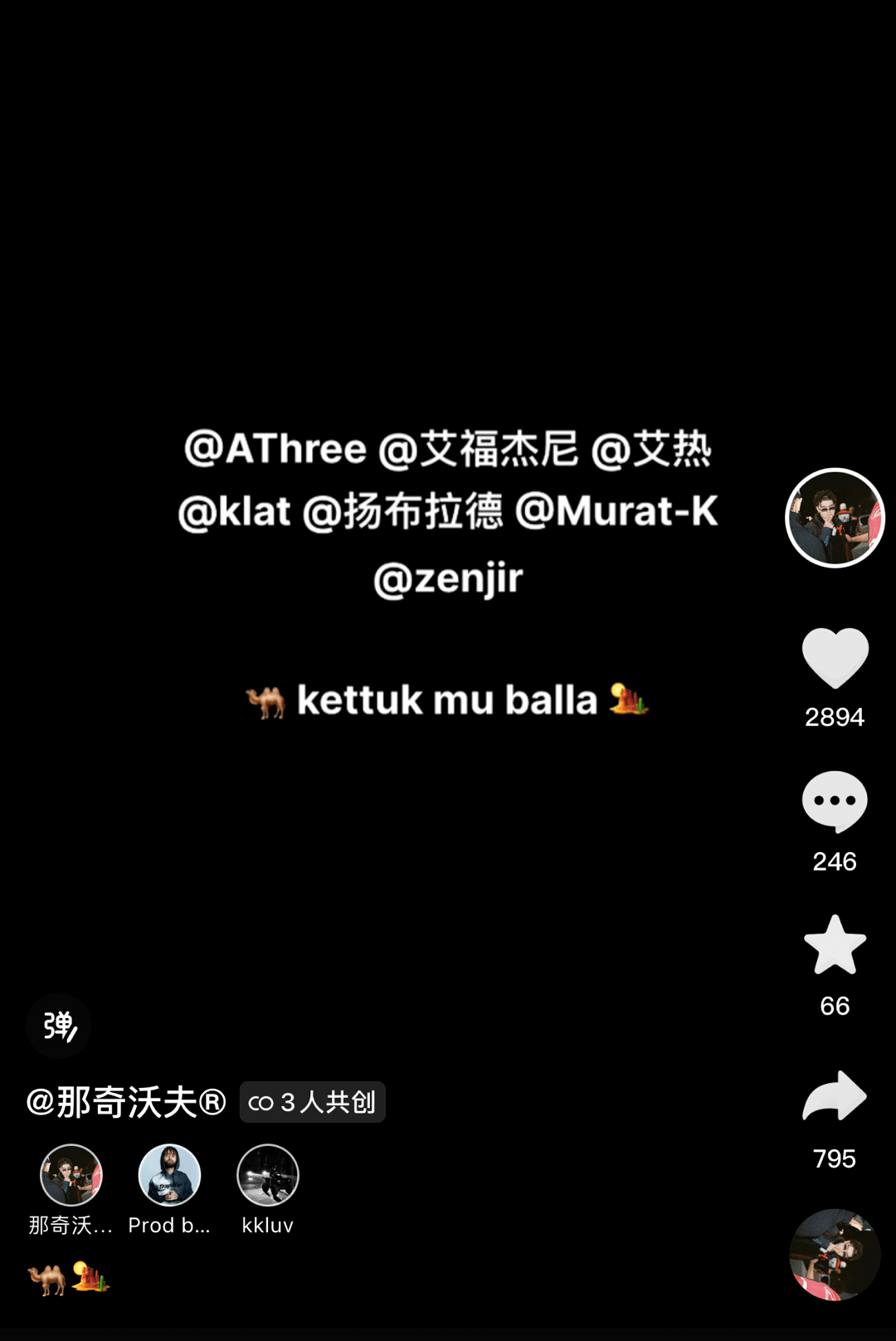The image size is (896, 1341).
Task: Toggle the danmaku bullet comments
Action: (x=59, y=1026)
